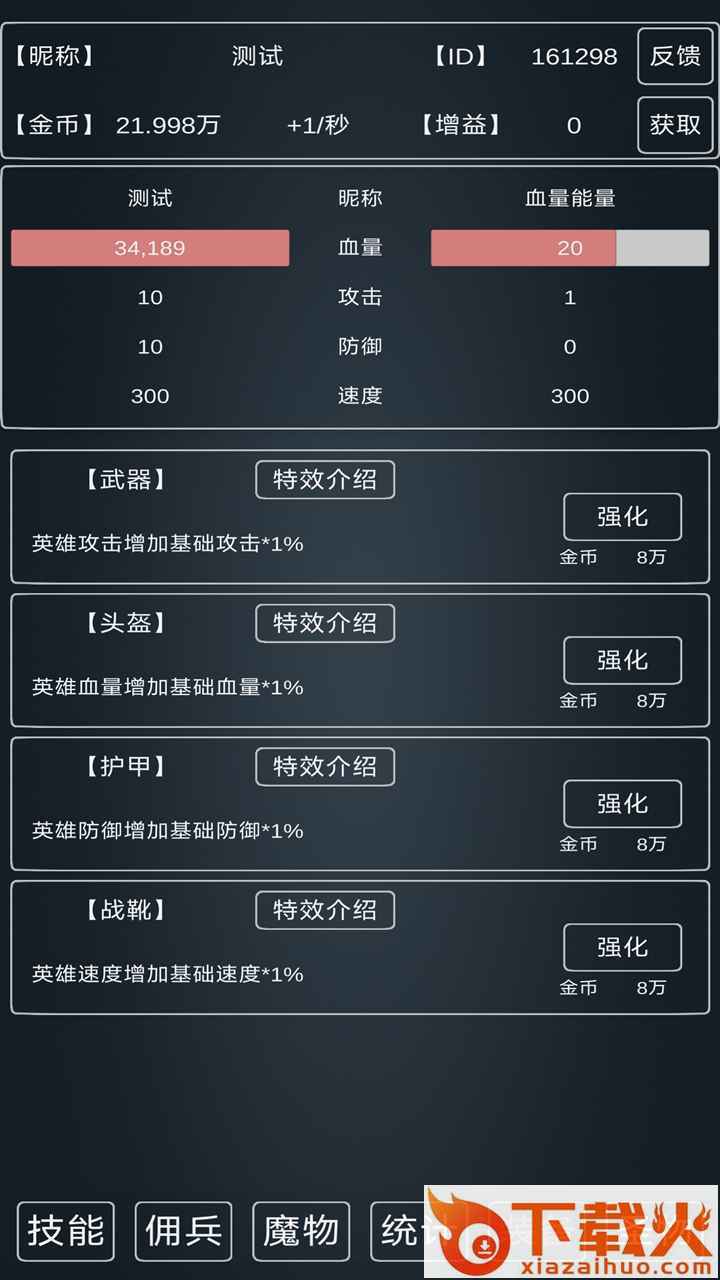Image resolution: width=720 pixels, height=1280 pixels.
Task: Upgrade 头盔 with the 强化 button
Action: (x=622, y=660)
